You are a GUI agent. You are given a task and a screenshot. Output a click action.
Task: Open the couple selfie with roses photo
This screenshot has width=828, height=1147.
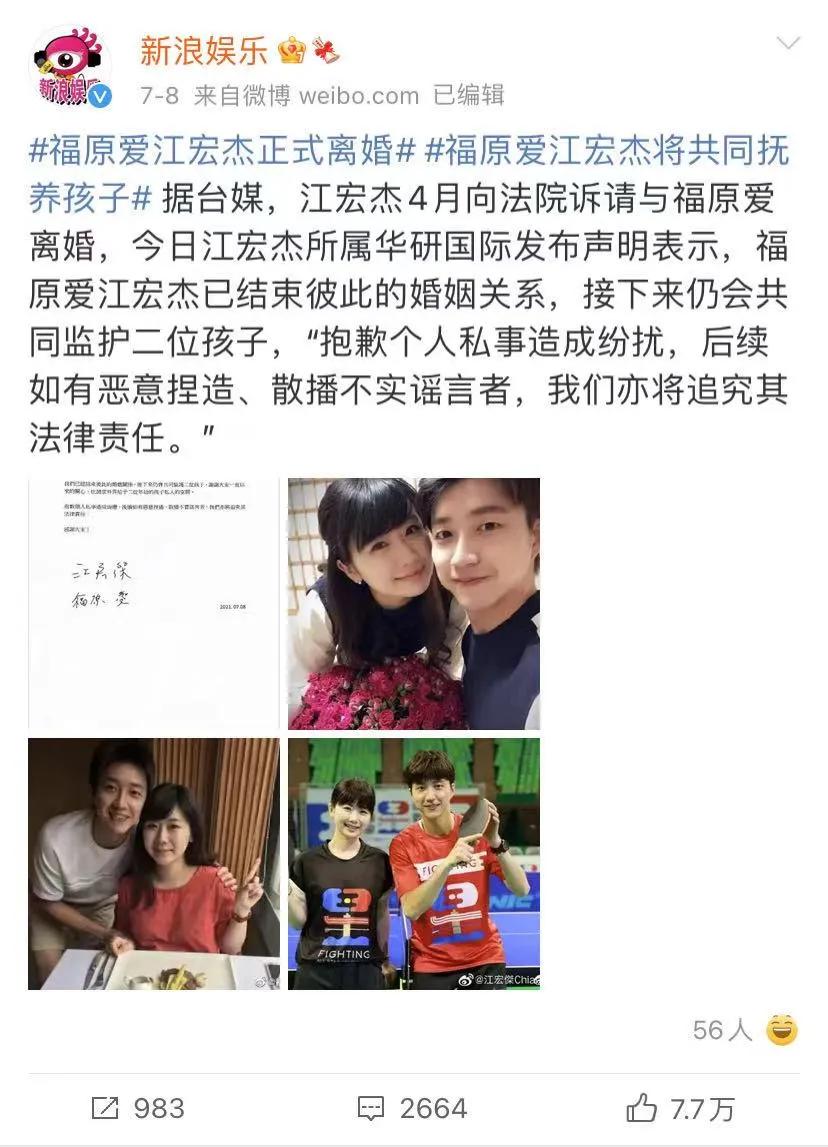click(x=412, y=600)
